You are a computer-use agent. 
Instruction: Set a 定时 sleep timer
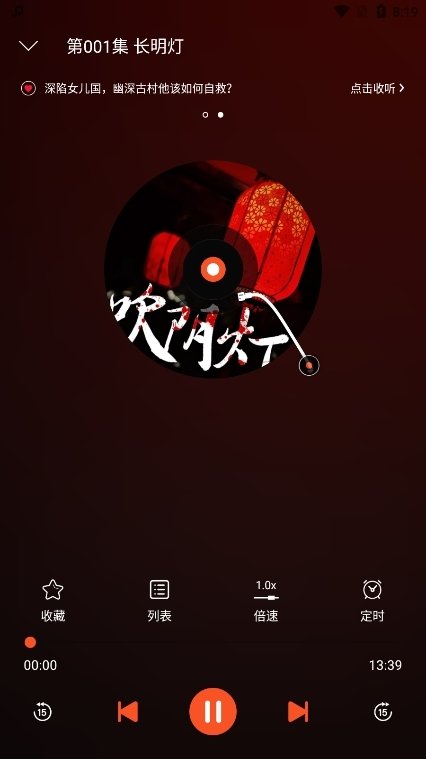point(372,600)
